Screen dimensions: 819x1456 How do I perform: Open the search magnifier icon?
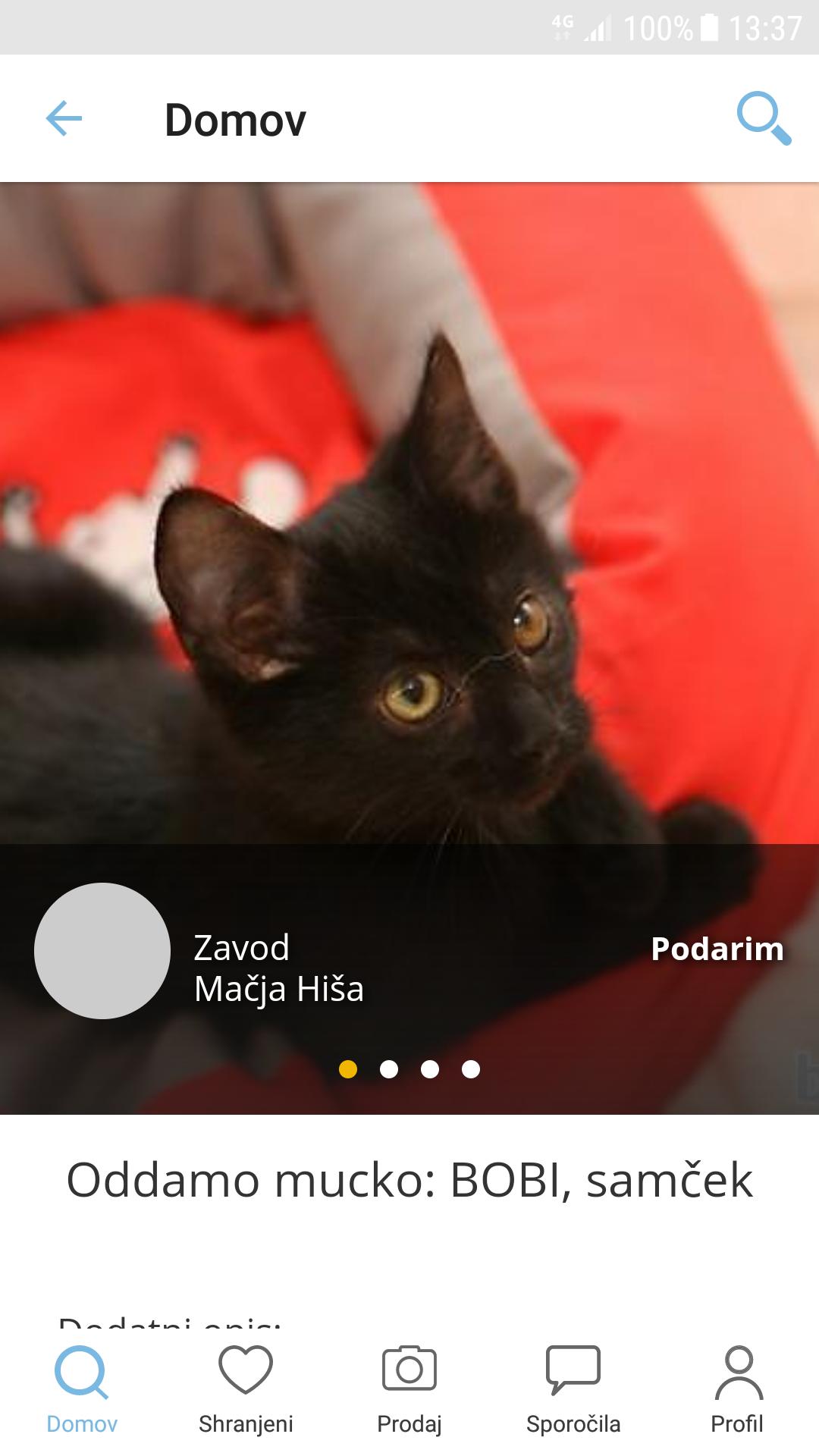763,119
